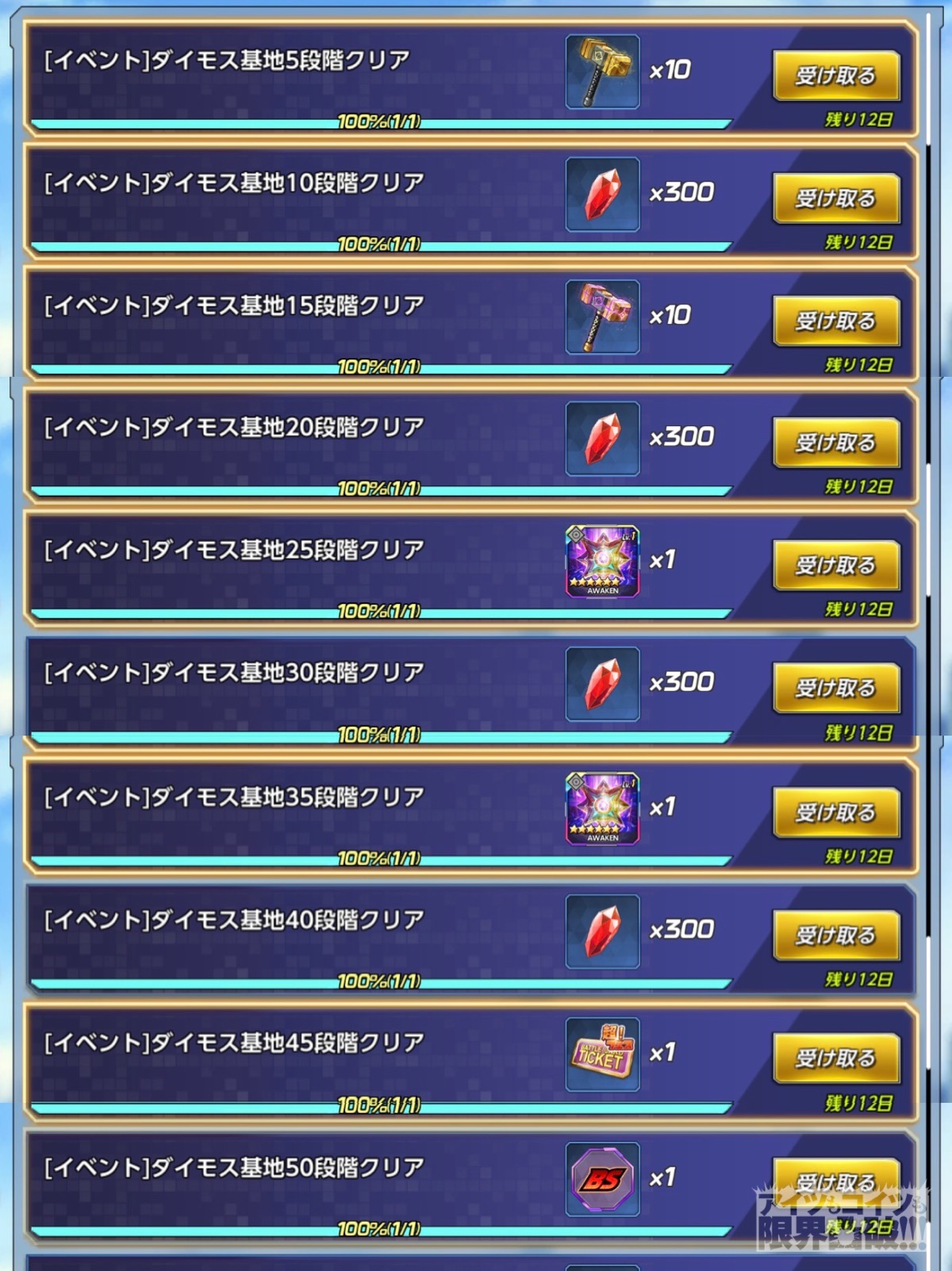This screenshot has width=952, height=1271.
Task: Collect the BS reward for 50段階クリア
Action: (836, 1180)
